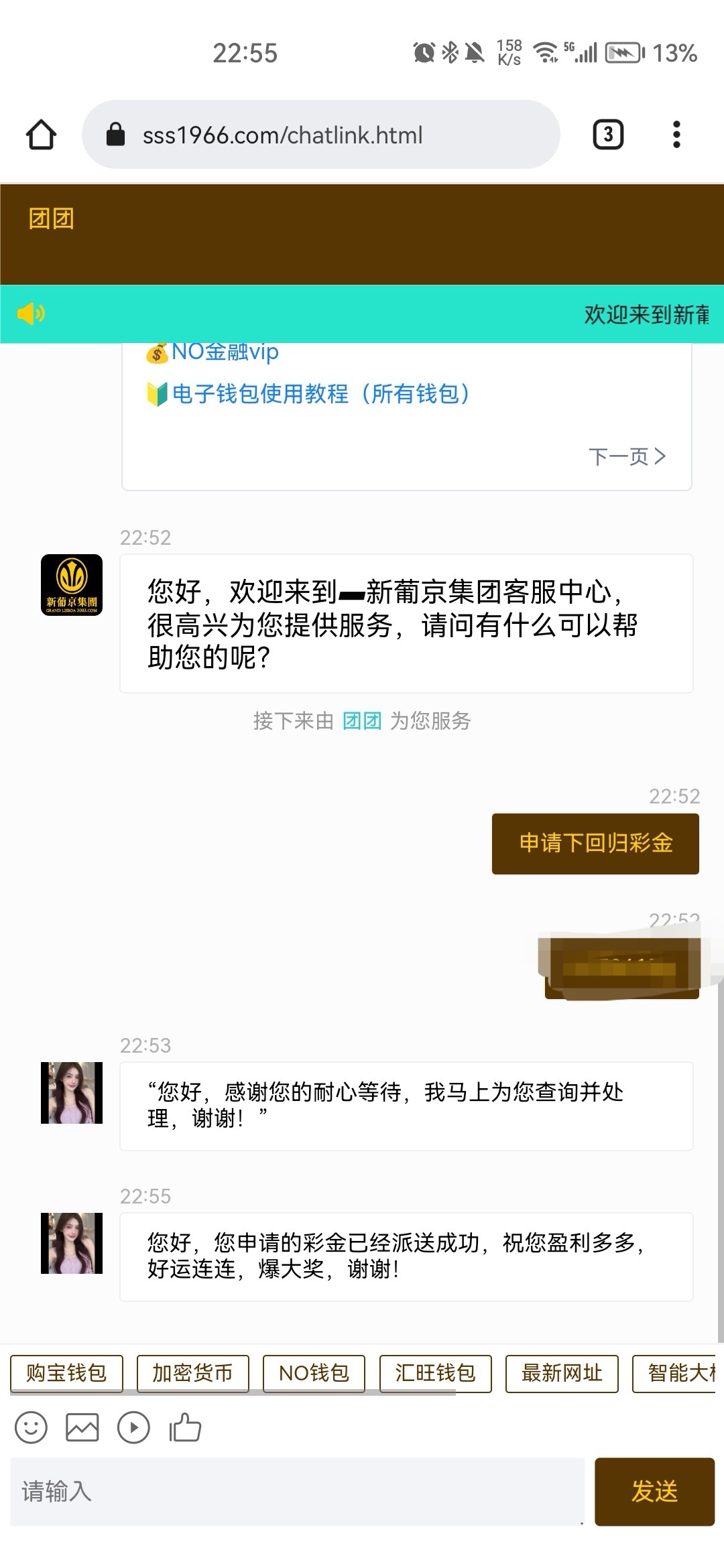The width and height of the screenshot is (724, 1568).
Task: Open the 电子钱包使用教程 link
Action: 308,394
